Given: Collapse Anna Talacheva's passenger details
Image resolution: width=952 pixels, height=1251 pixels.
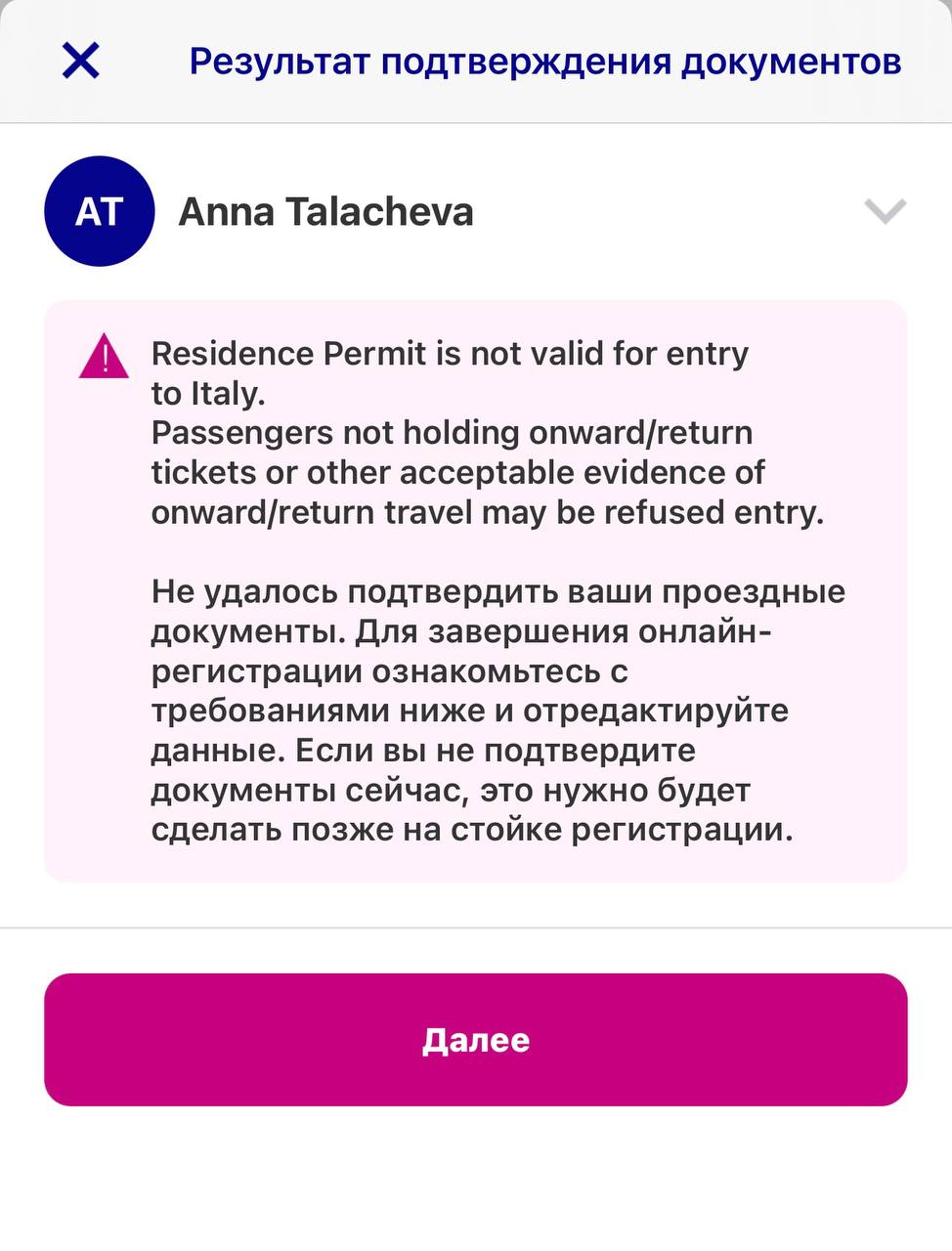Looking at the screenshot, I should (x=885, y=211).
